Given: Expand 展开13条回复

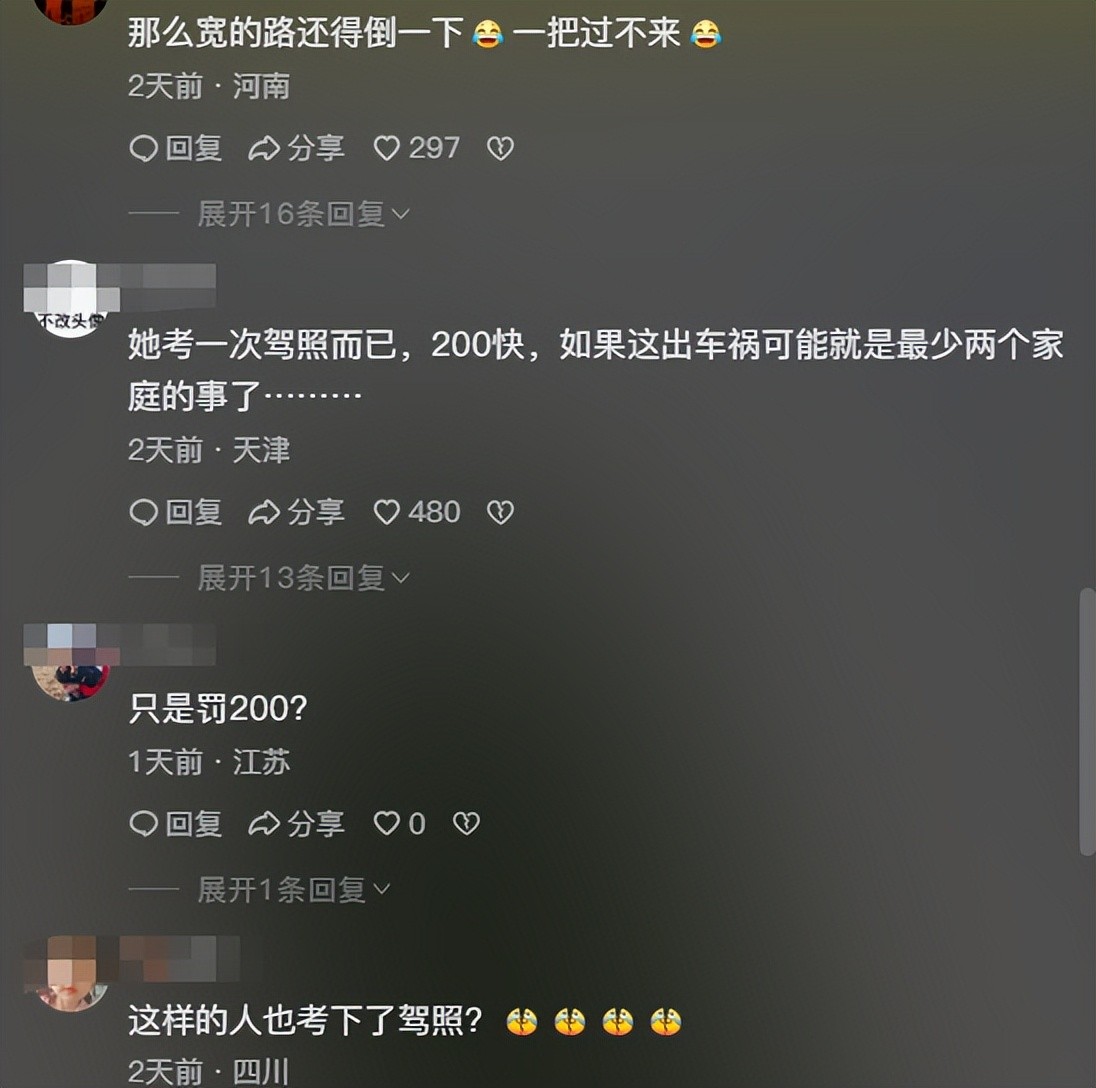Looking at the screenshot, I should pos(303,578).
